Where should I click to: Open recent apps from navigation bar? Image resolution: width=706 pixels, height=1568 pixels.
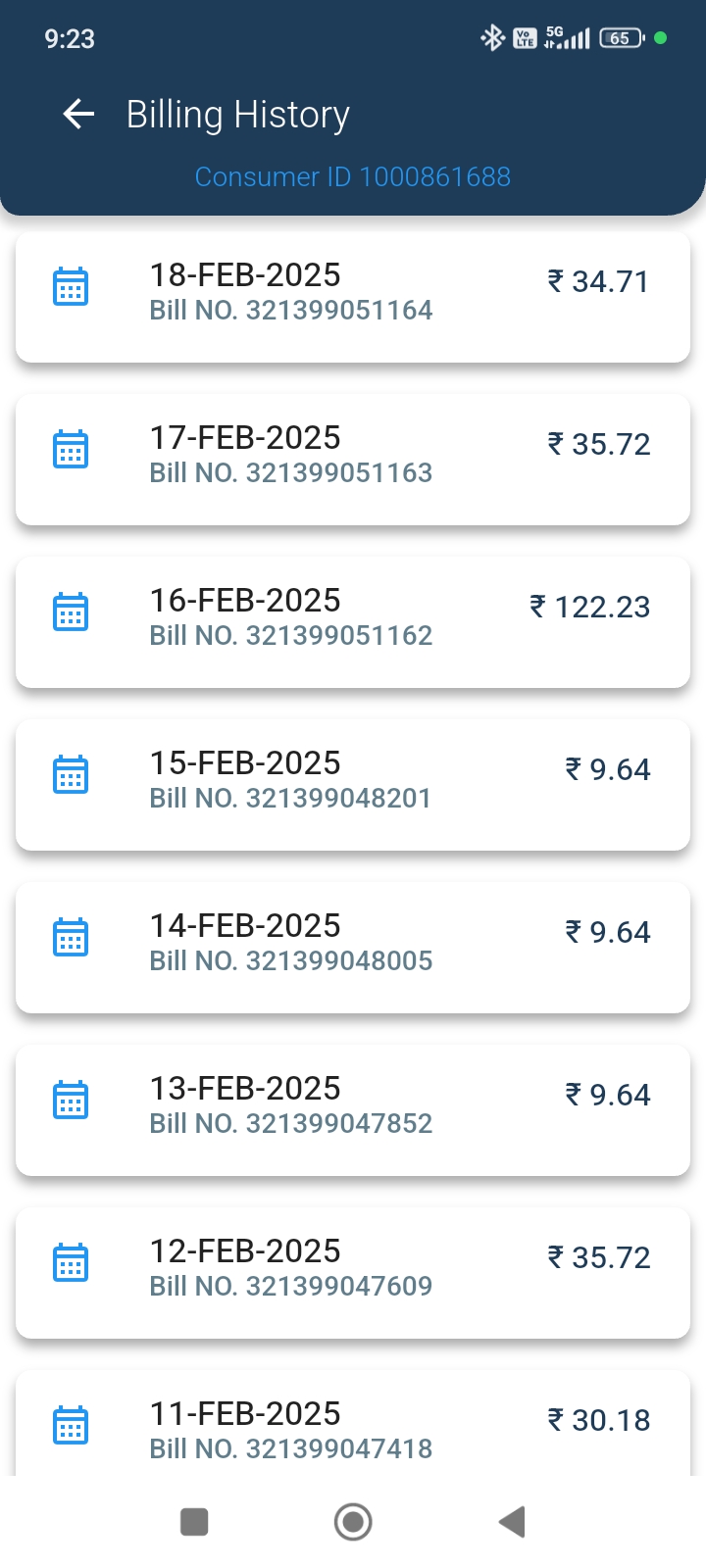(x=194, y=1522)
